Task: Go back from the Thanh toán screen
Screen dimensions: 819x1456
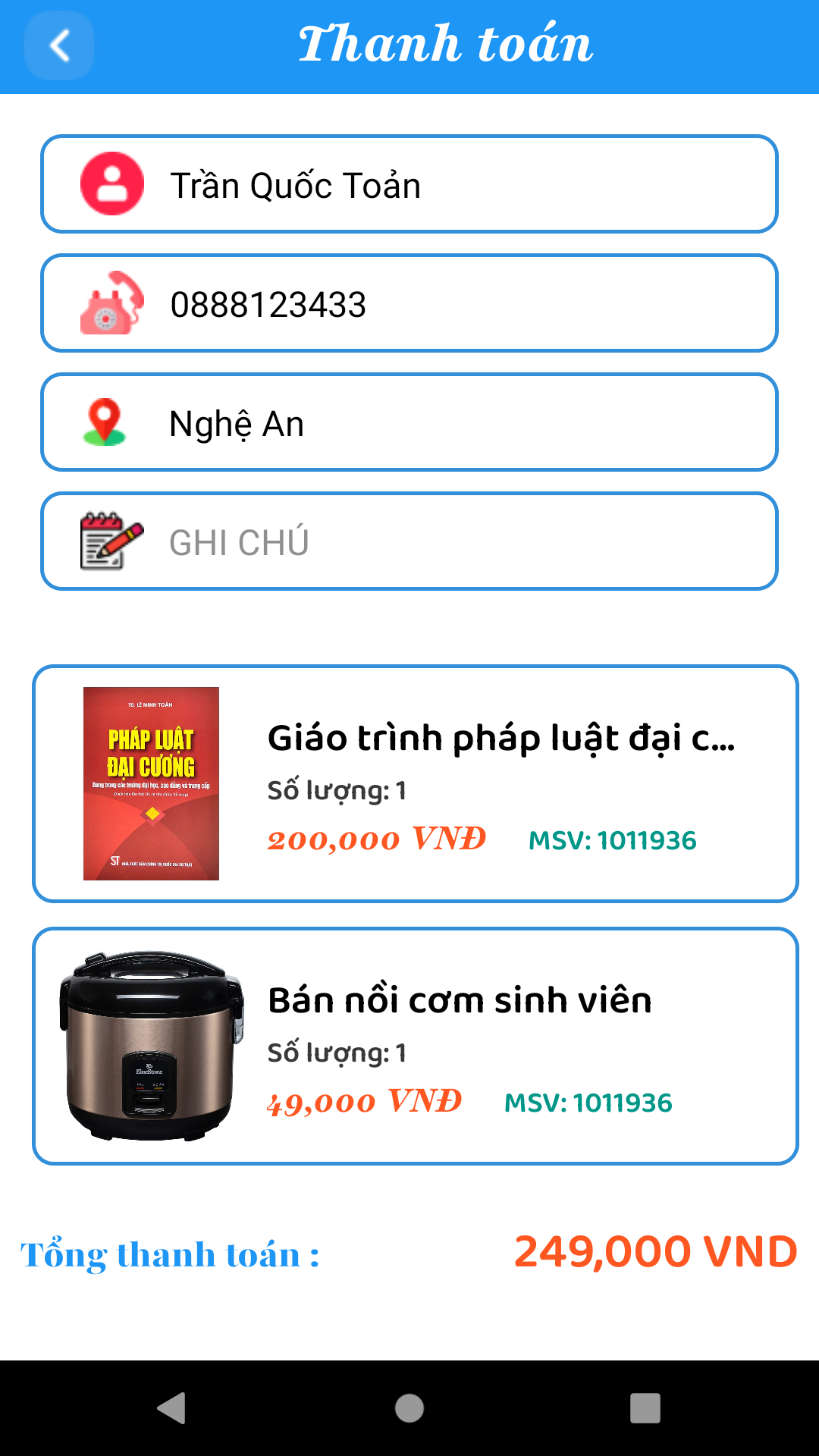Action: [59, 45]
